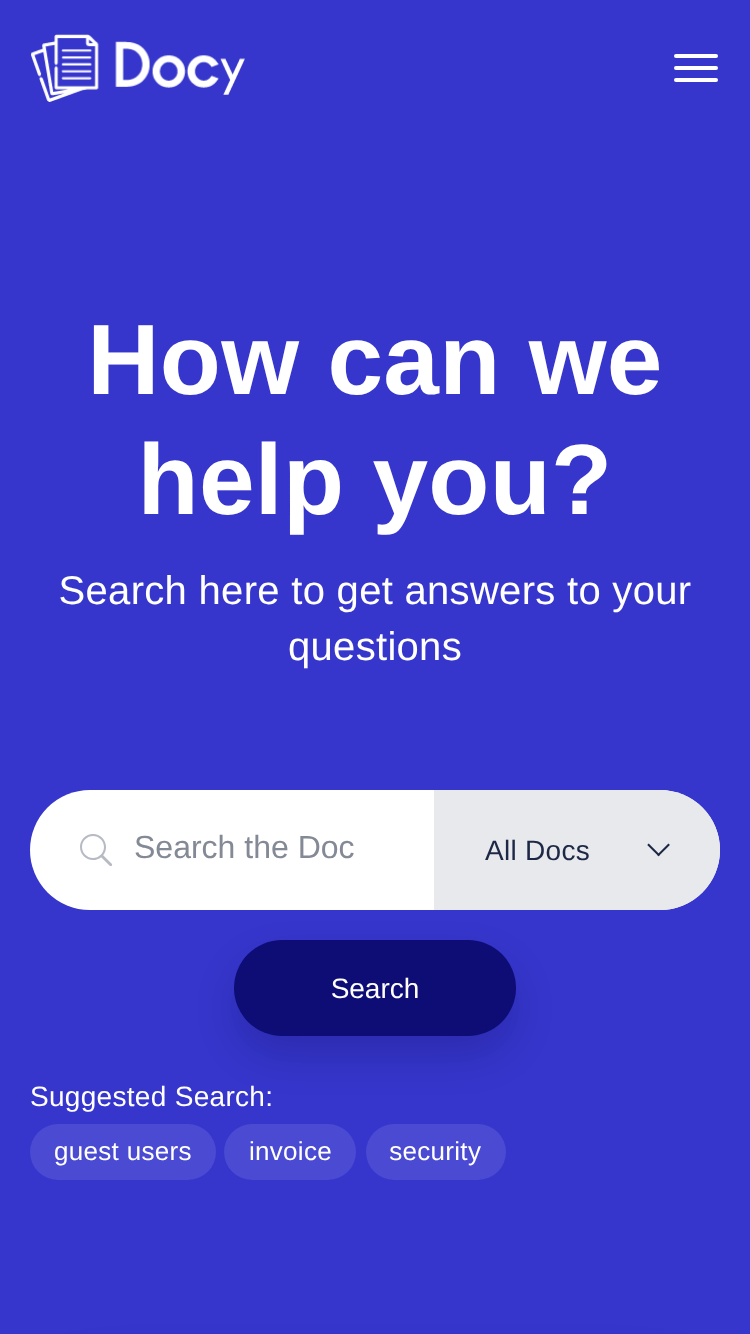Expand the All Docs dropdown
Image resolution: width=750 pixels, height=1334 pixels.
click(577, 850)
